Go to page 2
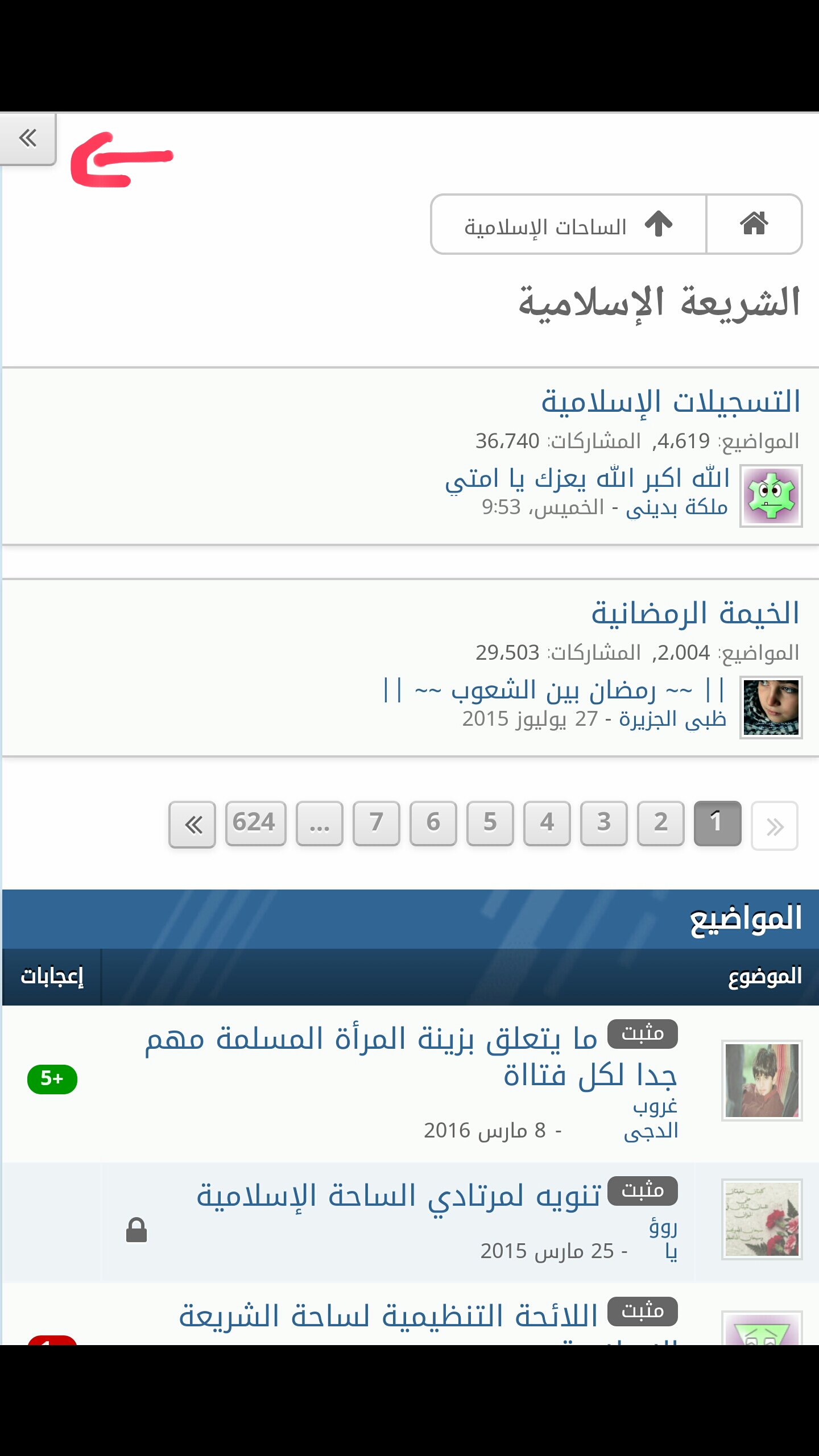 660,823
